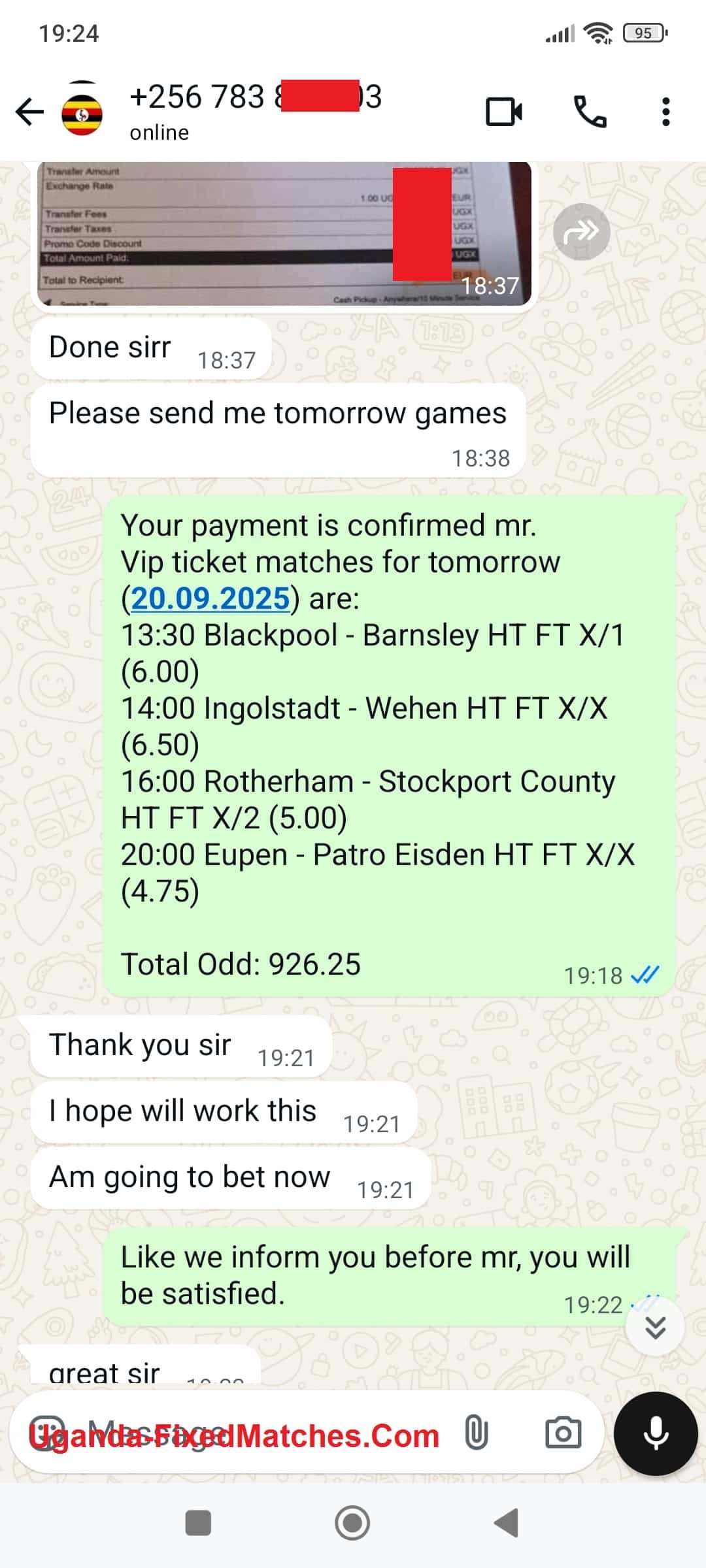Open recent apps from navigation bar
706x1568 pixels.
[x=198, y=1523]
